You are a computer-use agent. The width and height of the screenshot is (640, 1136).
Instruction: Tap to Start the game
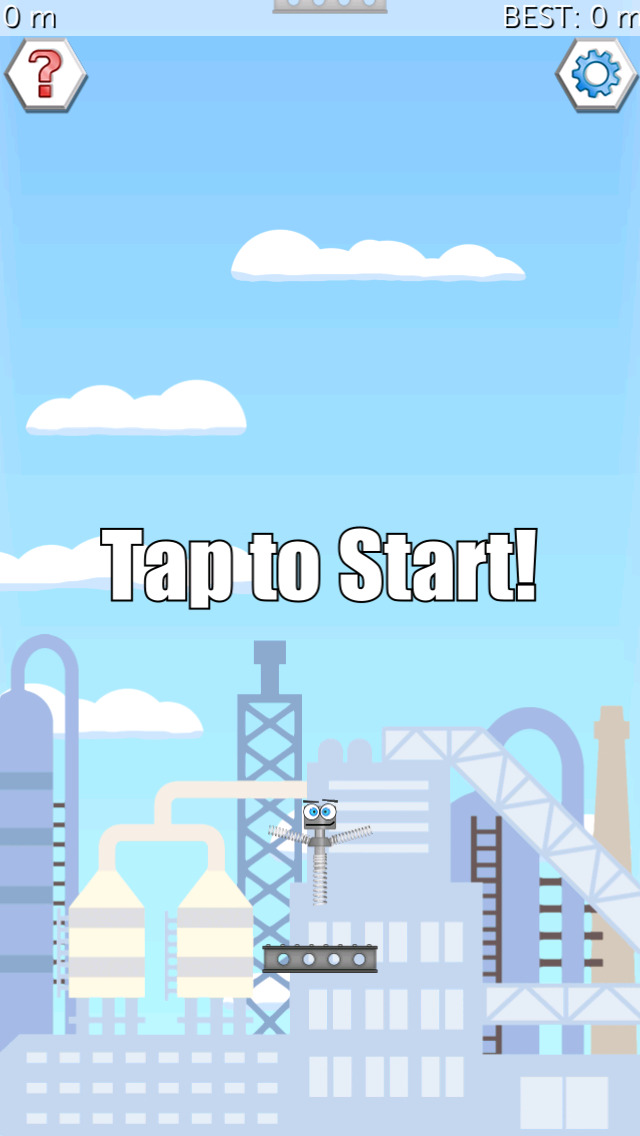[320, 566]
